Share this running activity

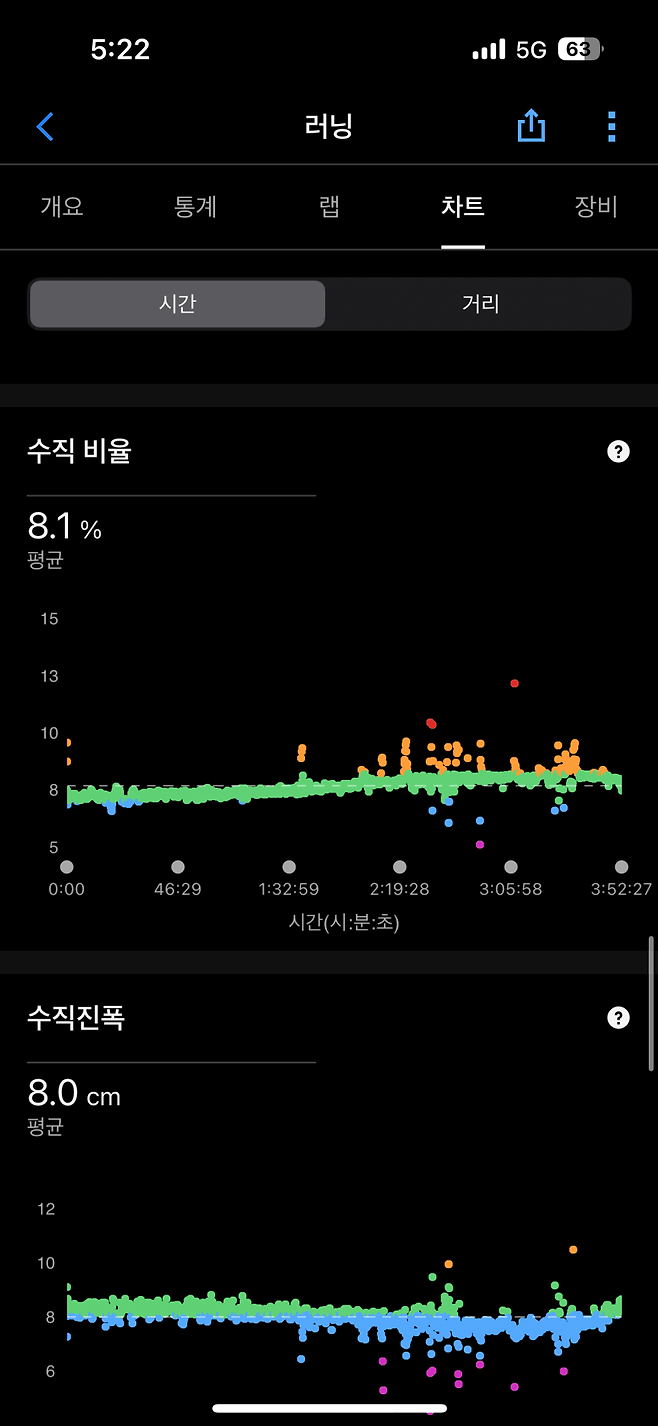tap(531, 127)
